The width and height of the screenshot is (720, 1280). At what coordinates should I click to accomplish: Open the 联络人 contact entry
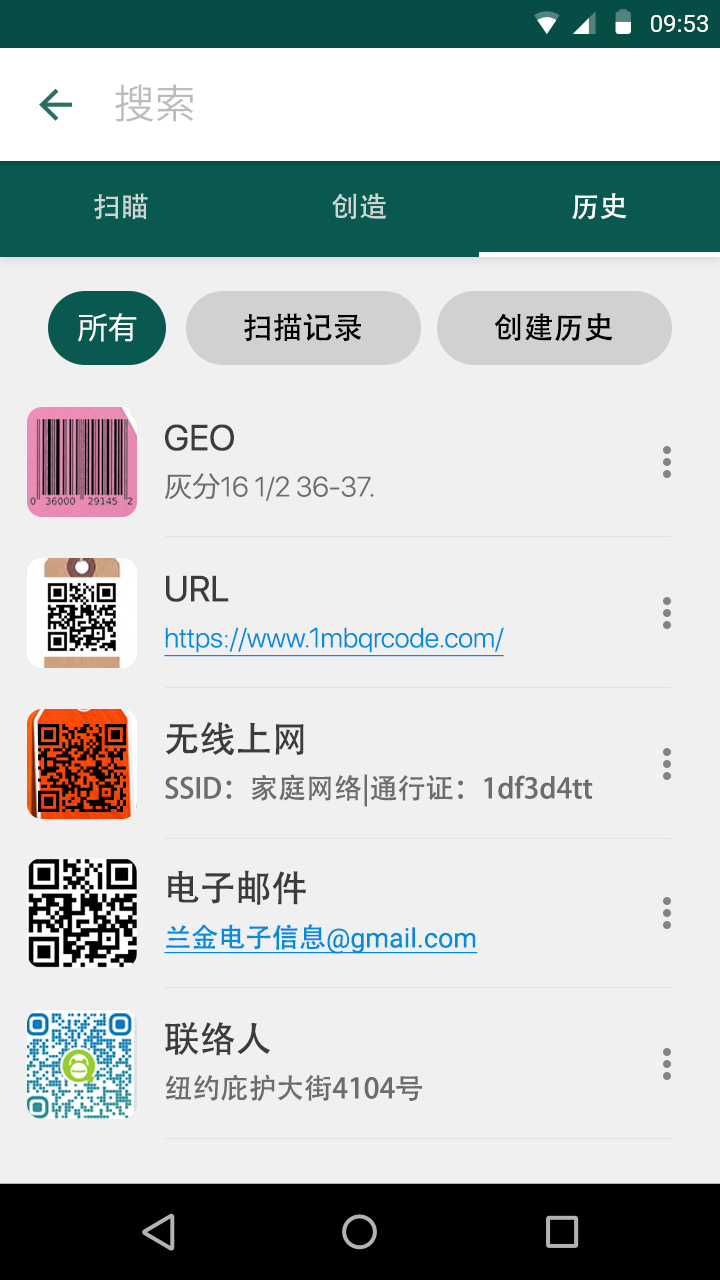pyautogui.click(x=340, y=1064)
